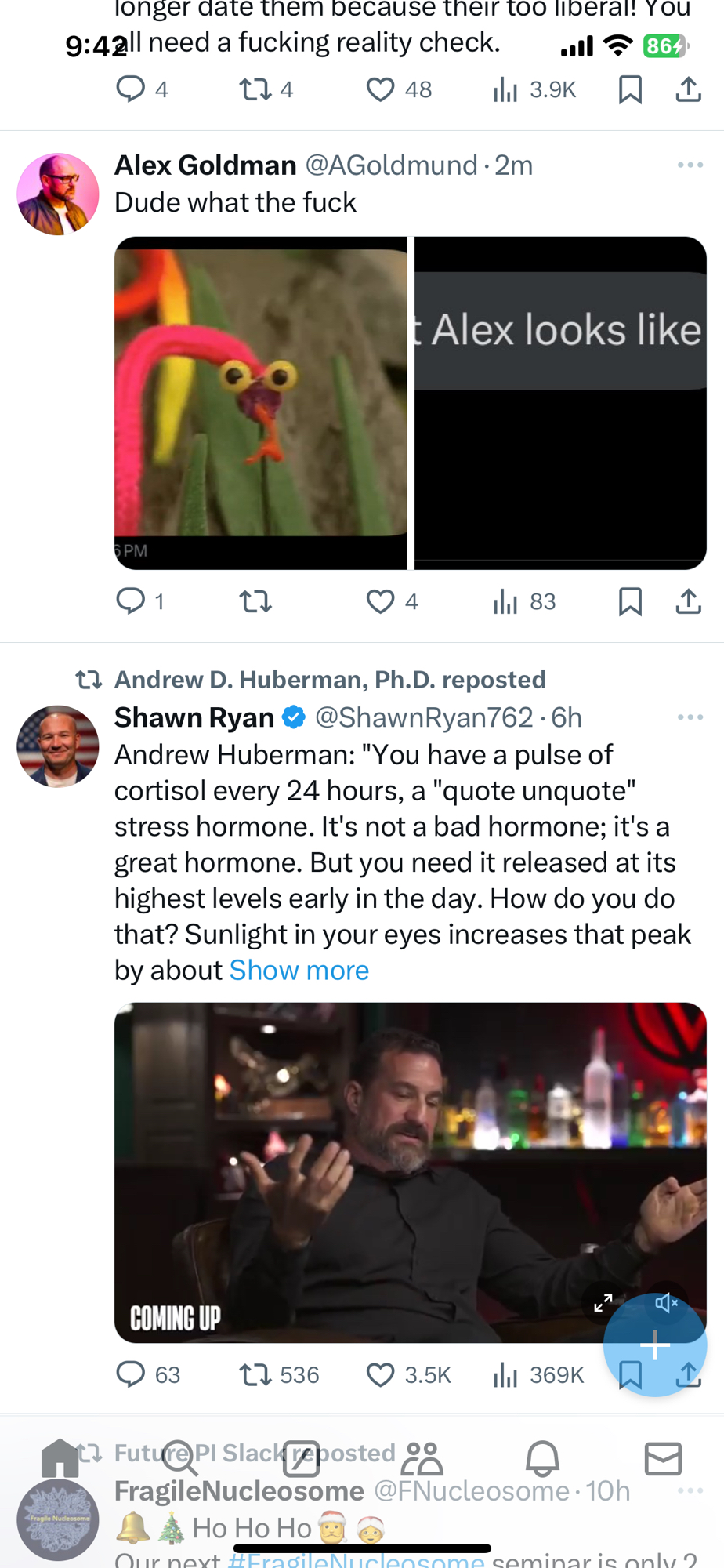
Task: Retweet Alex Goldman's post
Action: pos(255,601)
